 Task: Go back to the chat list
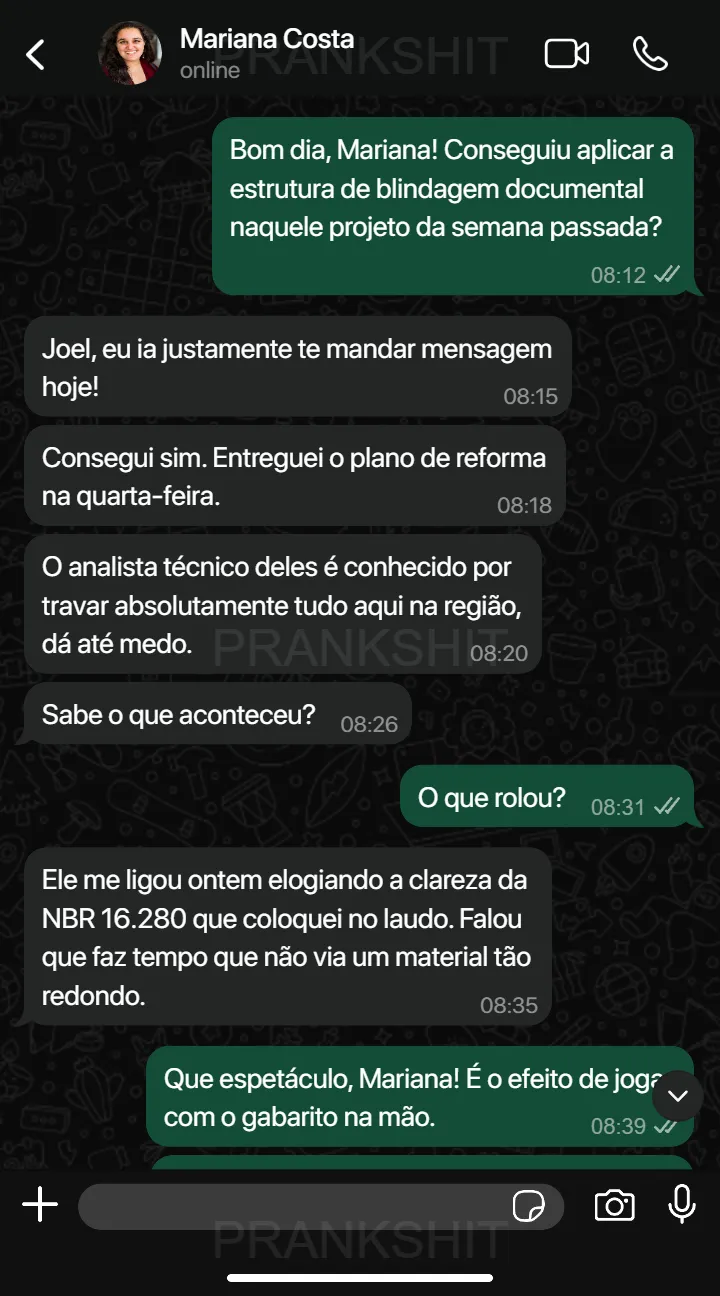point(35,54)
